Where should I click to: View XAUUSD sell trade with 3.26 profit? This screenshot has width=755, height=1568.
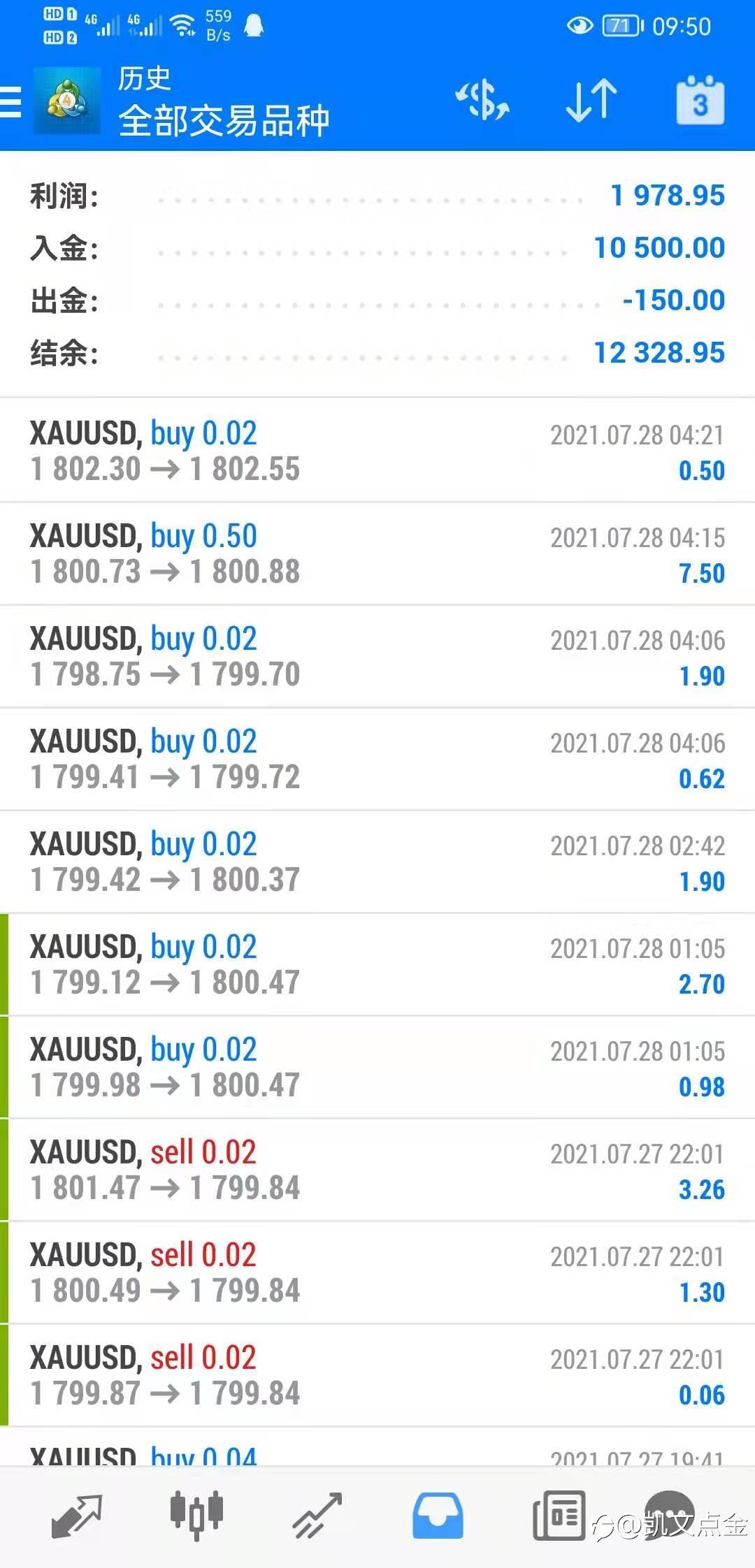coord(377,1170)
